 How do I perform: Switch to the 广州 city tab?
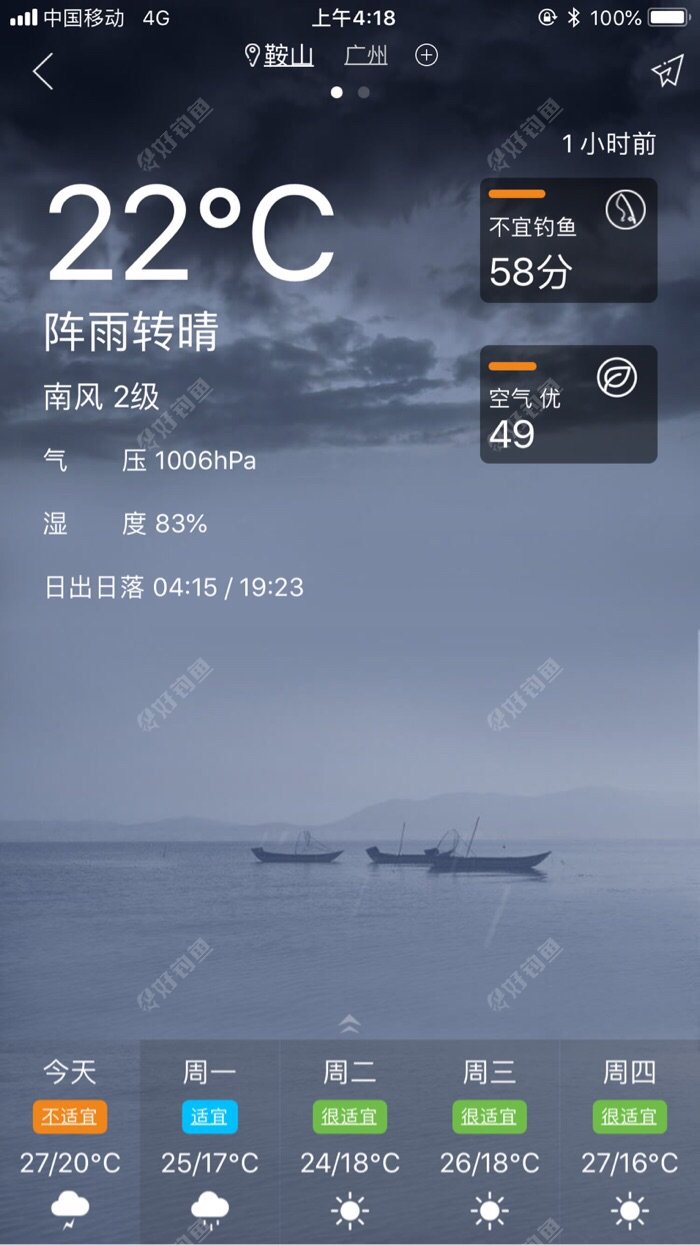[x=366, y=56]
